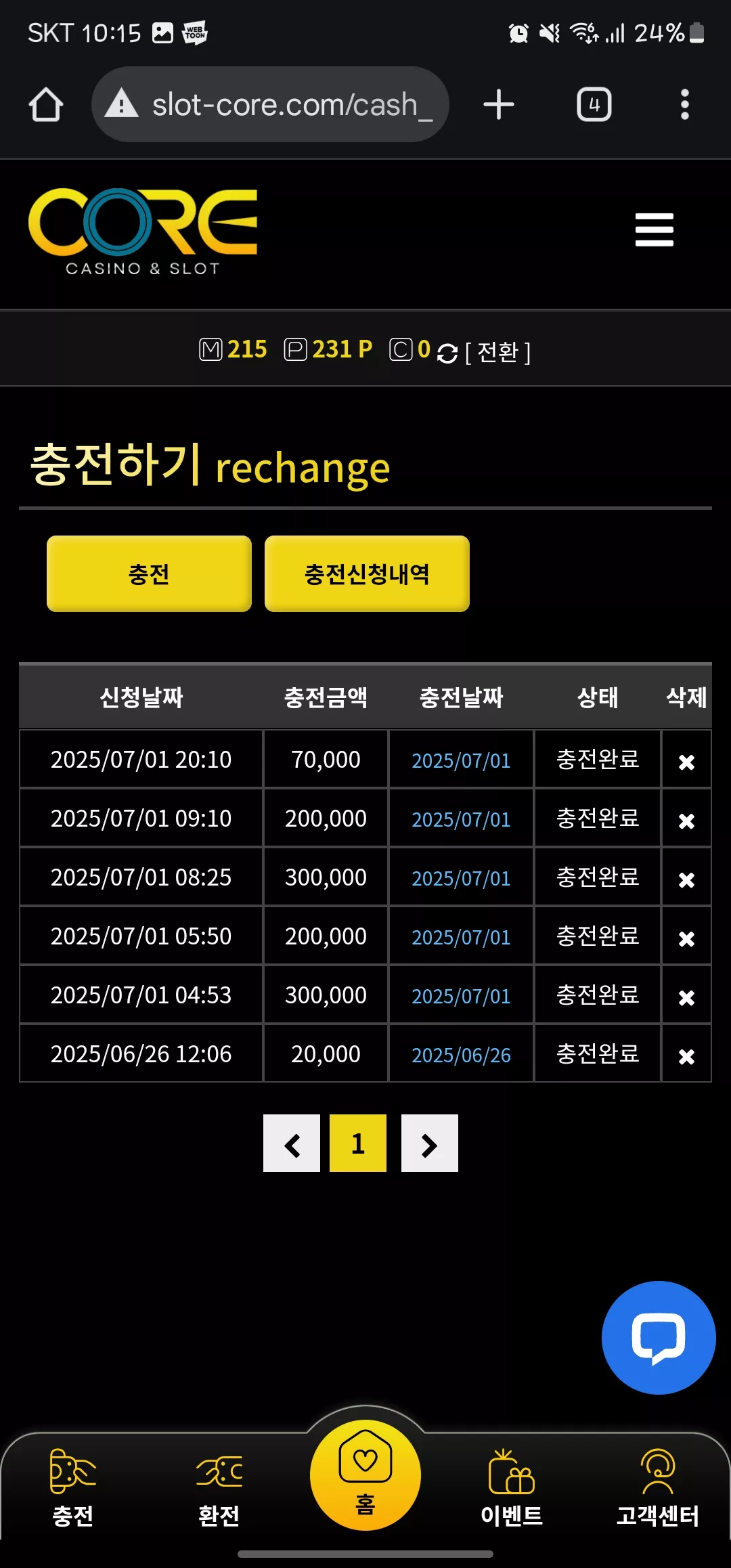Open the tab switcher showing 4 tabs
The image size is (731, 1568).
[x=594, y=105]
